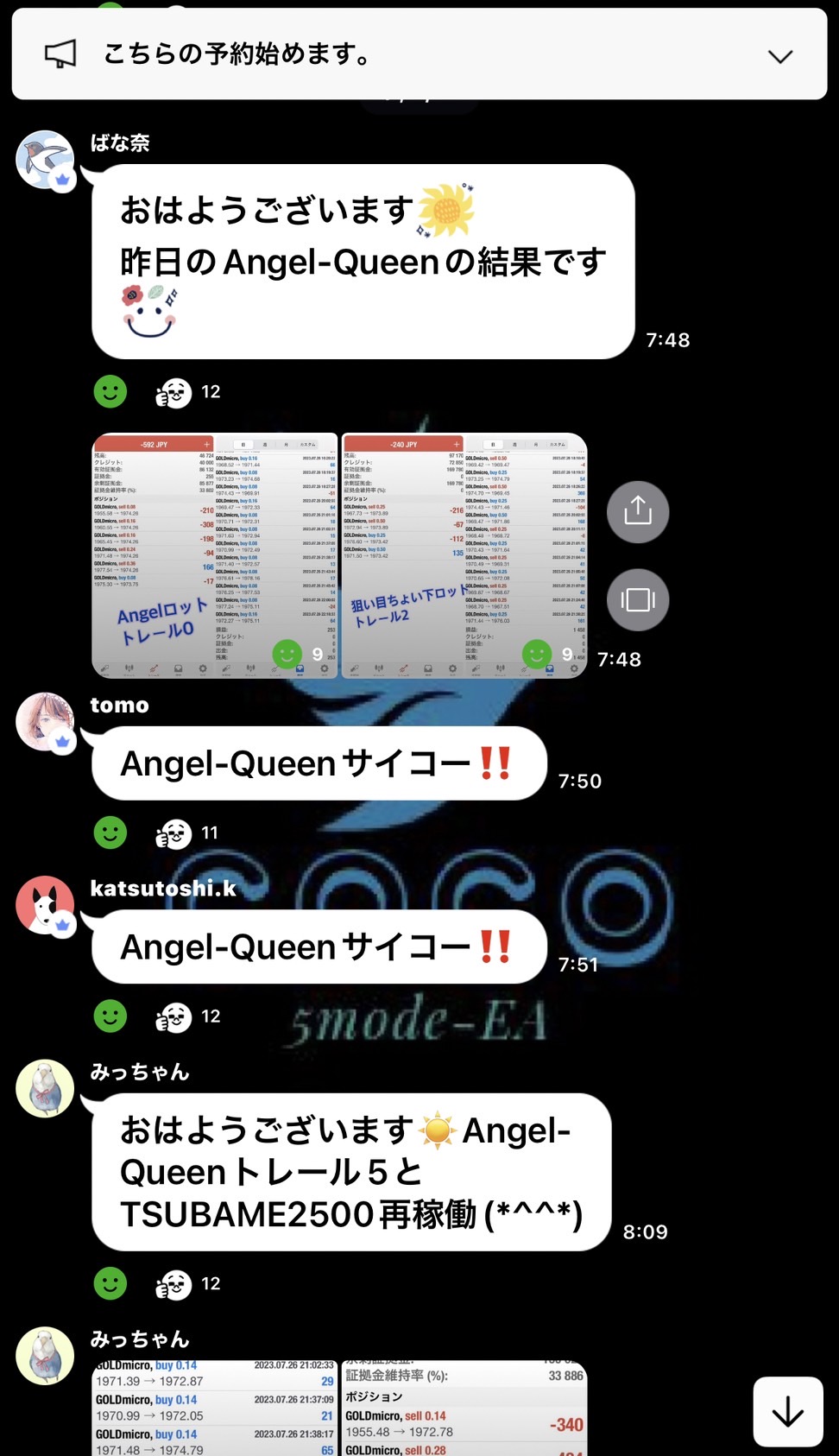Open ばな奈's profile avatar
839x1456 pixels.
tap(46, 160)
